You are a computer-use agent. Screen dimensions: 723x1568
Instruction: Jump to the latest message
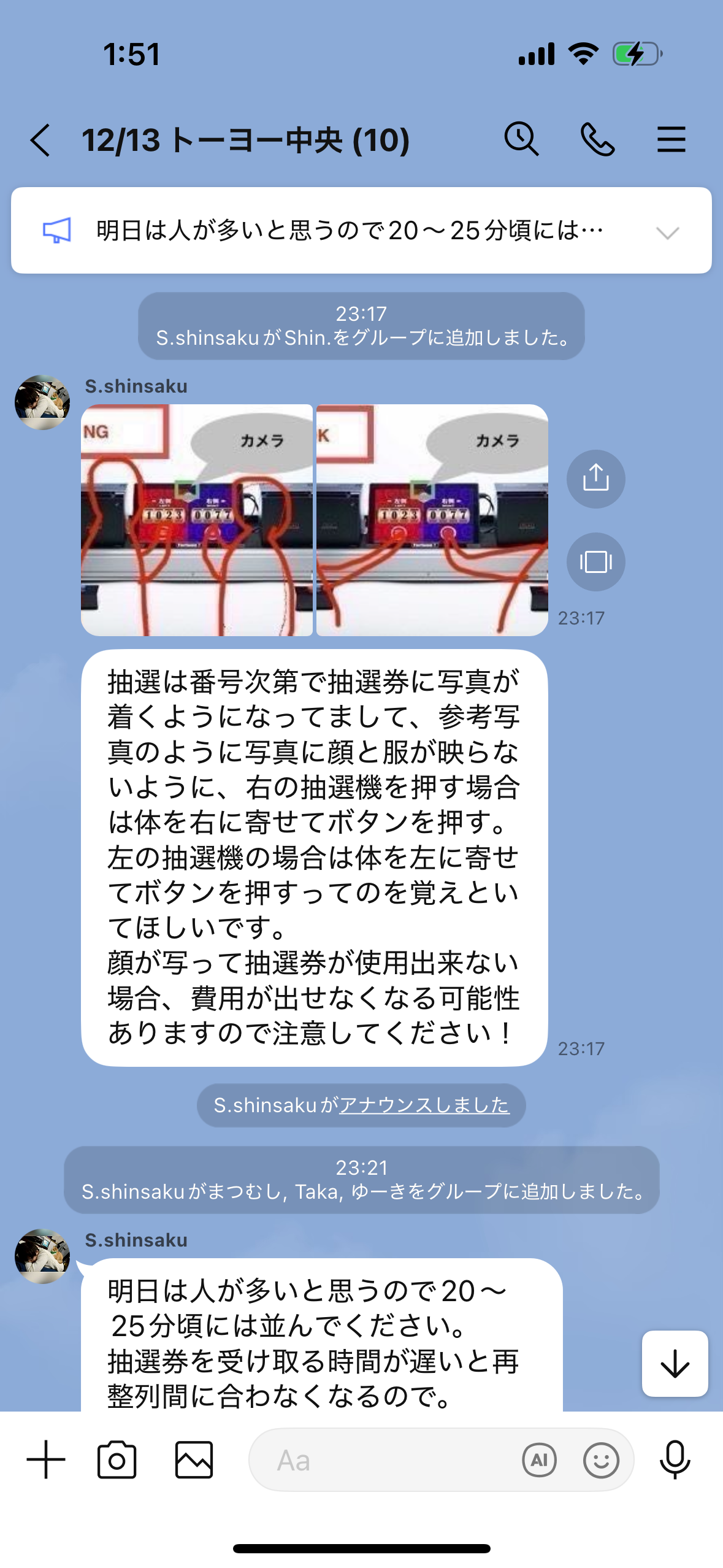[675, 1363]
